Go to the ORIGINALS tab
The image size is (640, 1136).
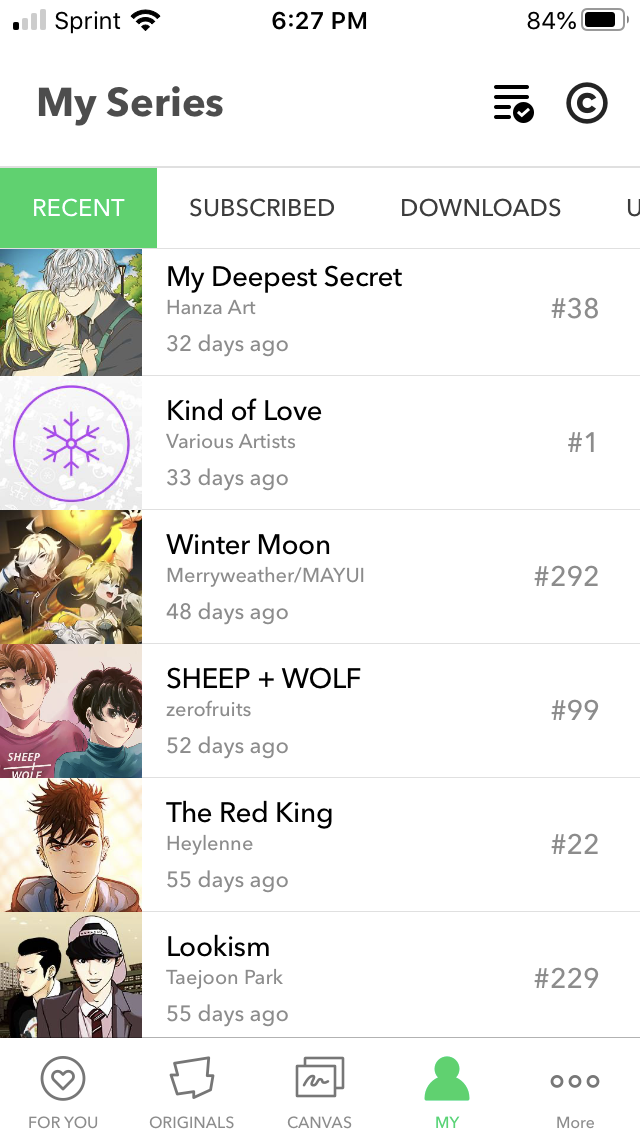pyautogui.click(x=191, y=1091)
